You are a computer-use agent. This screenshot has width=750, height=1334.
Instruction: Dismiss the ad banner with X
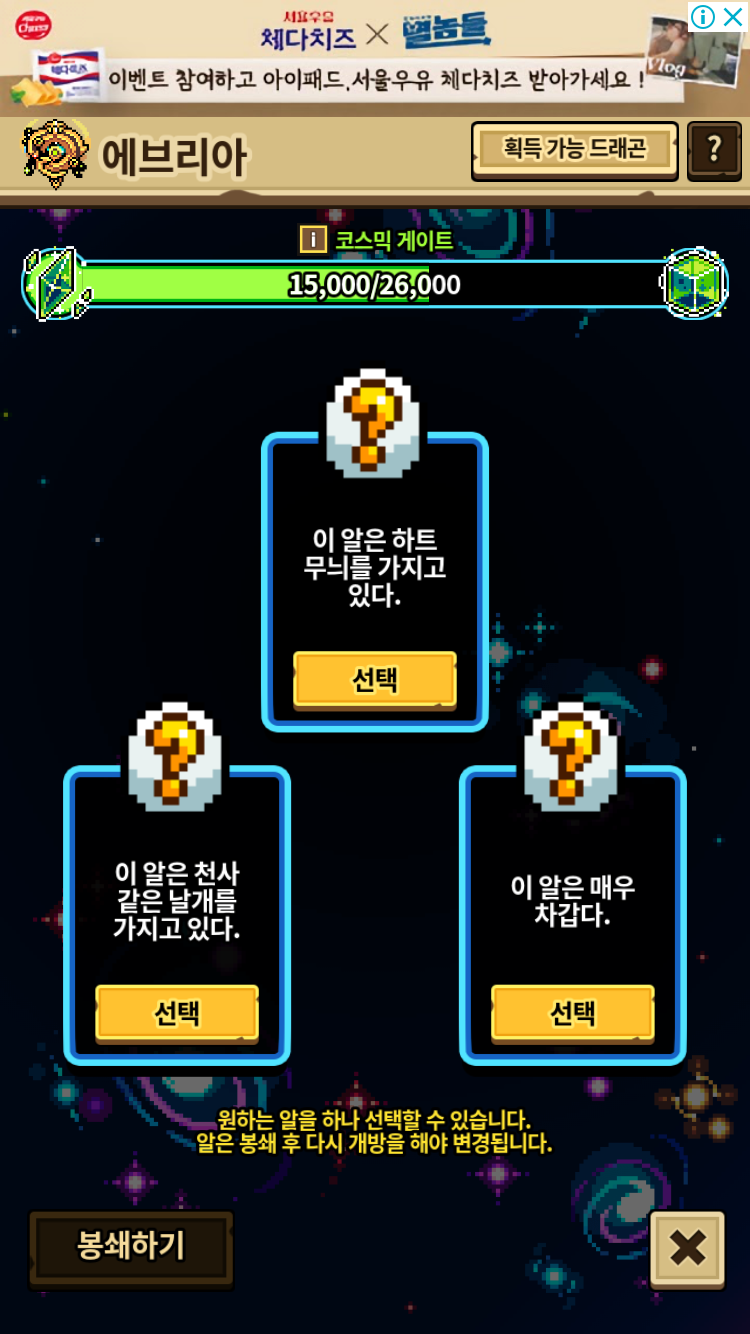(733, 16)
